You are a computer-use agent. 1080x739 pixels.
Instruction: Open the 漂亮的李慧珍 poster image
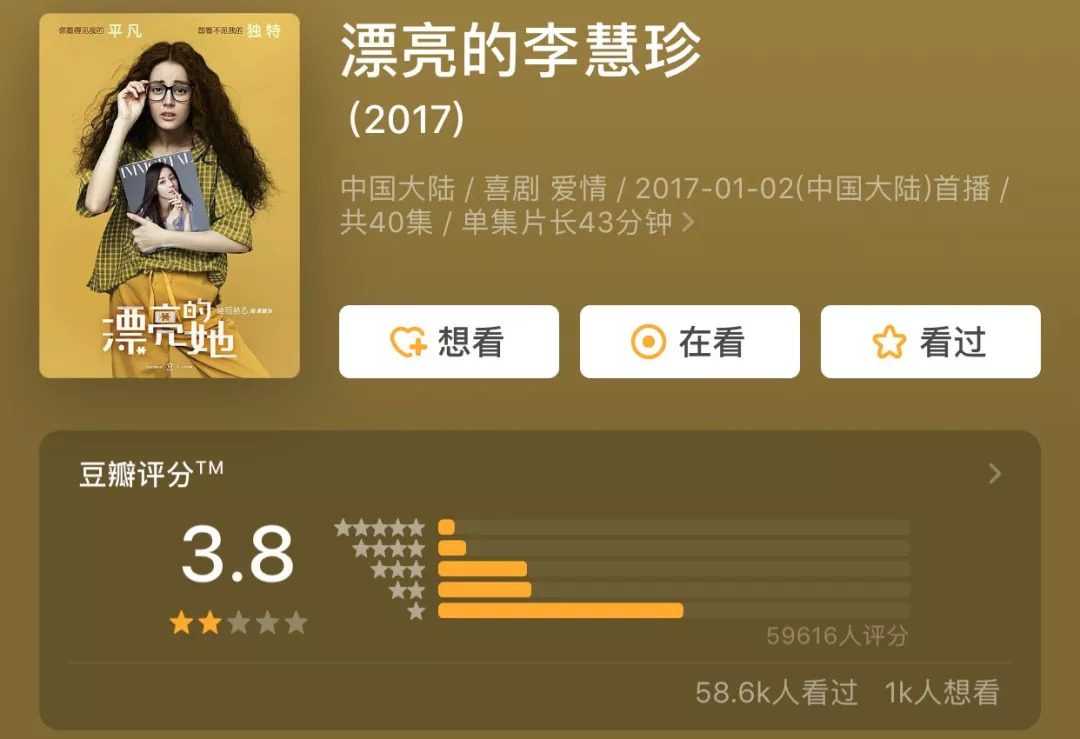[x=169, y=196]
